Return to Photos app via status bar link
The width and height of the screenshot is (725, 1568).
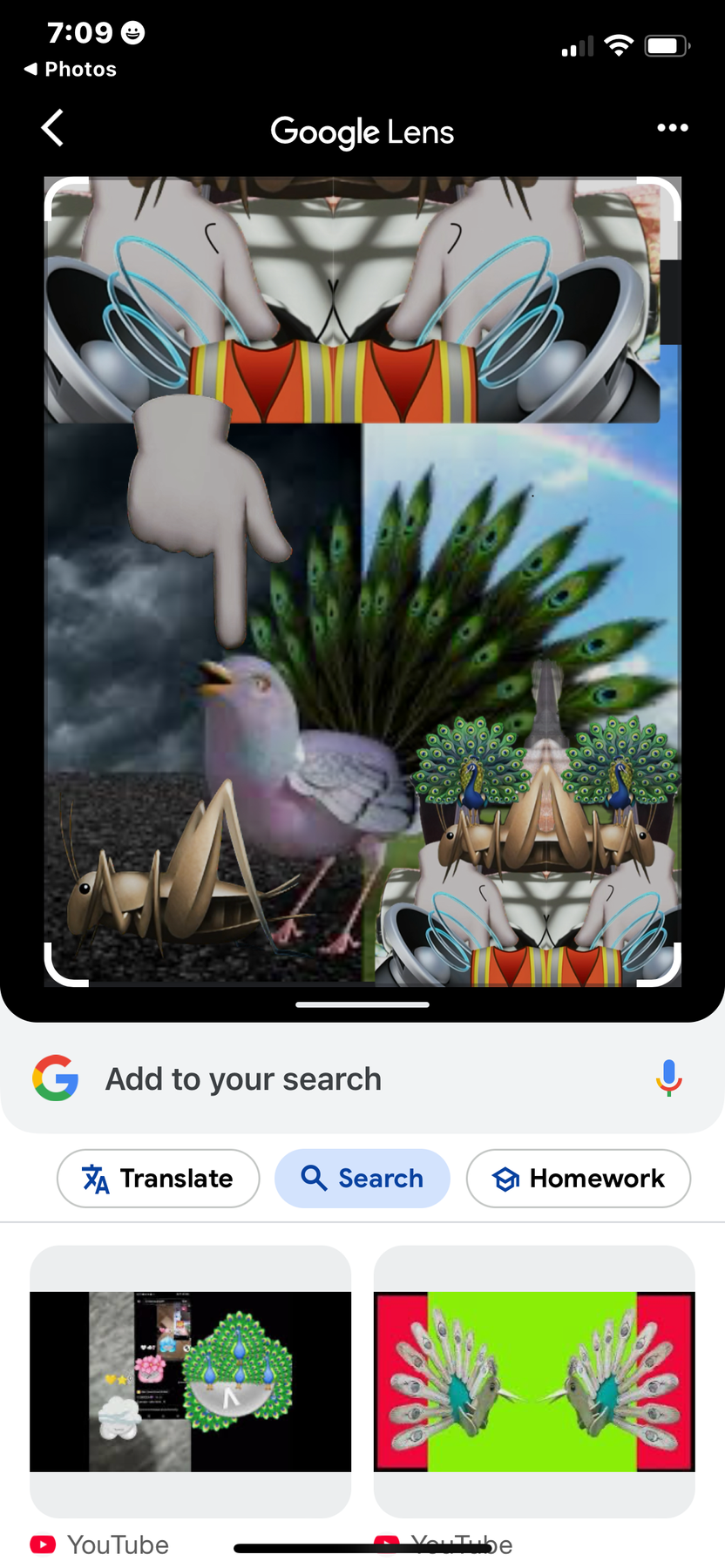click(70, 69)
